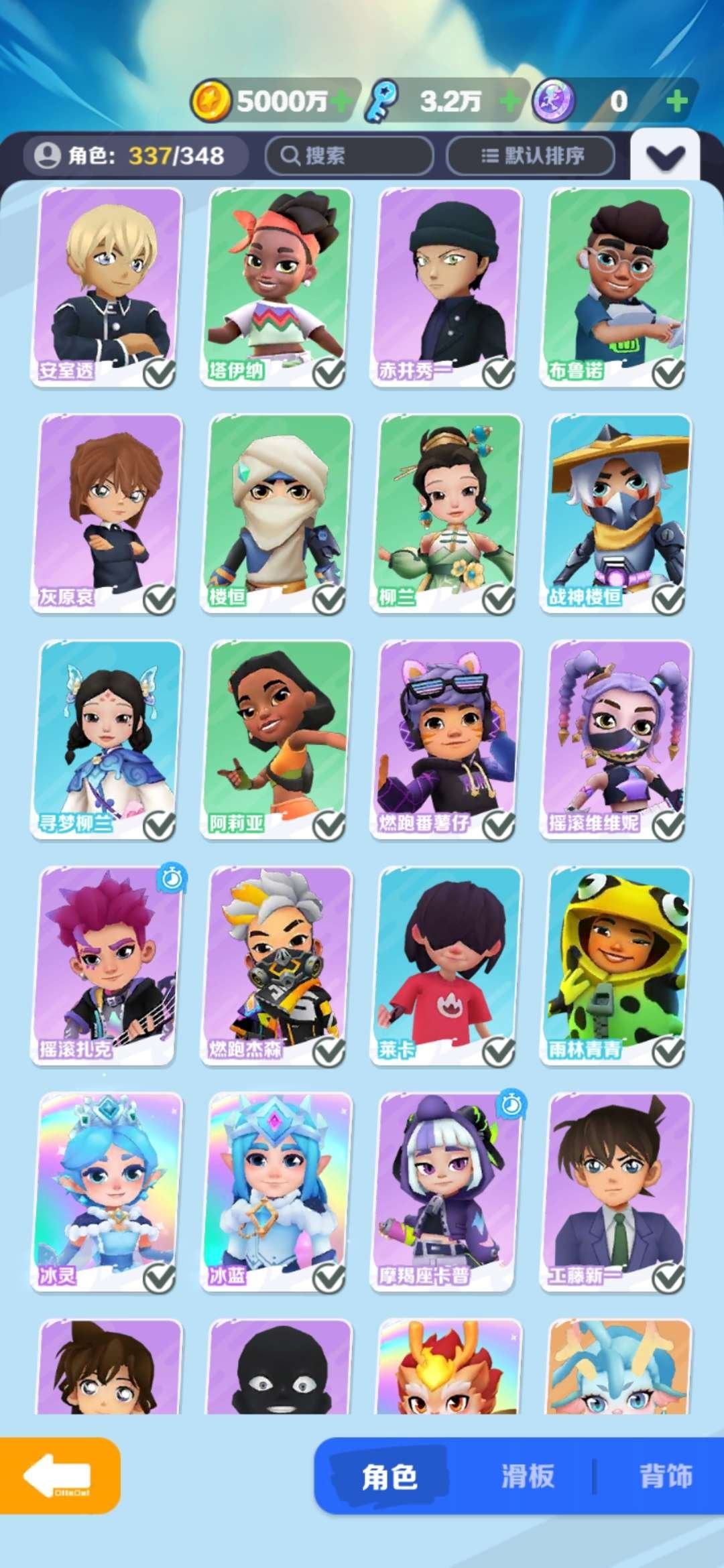Switch to the 滑板 tab
The width and height of the screenshot is (724, 1568).
coord(528,1476)
